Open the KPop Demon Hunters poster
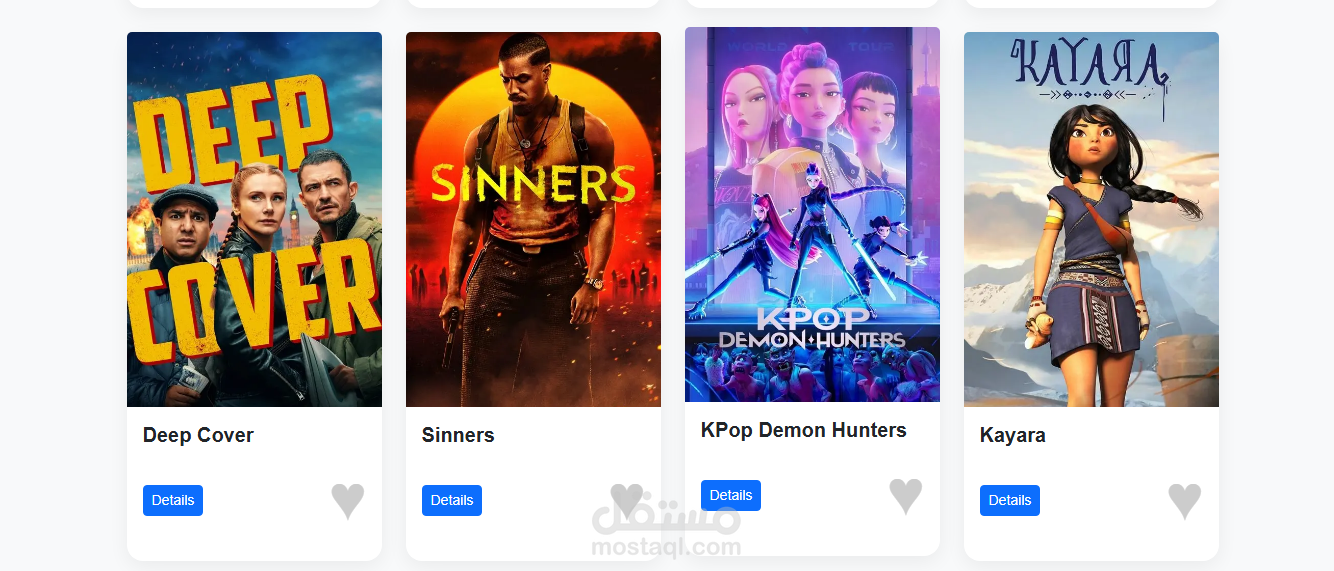 (812, 214)
